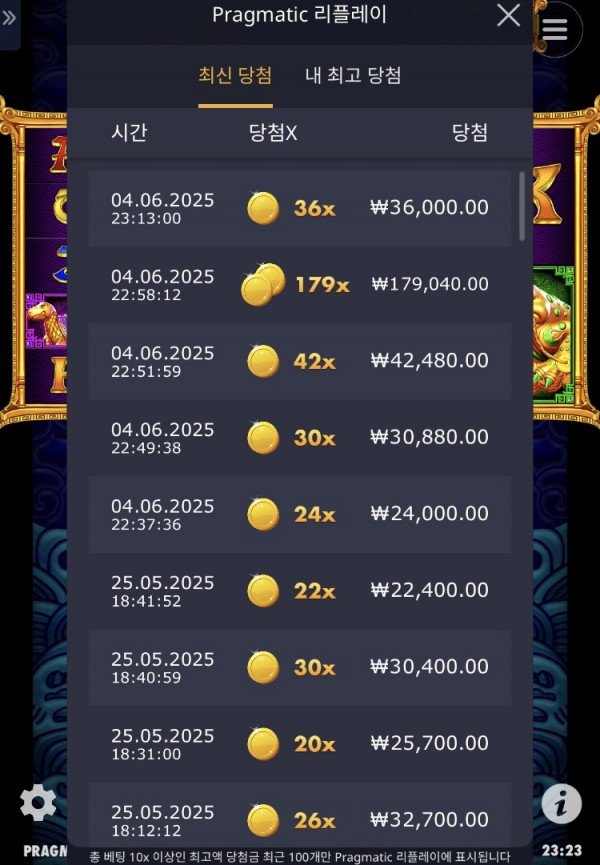Open the 42x win replay of ₩42,480.00
This screenshot has width=600, height=865.
(x=300, y=361)
